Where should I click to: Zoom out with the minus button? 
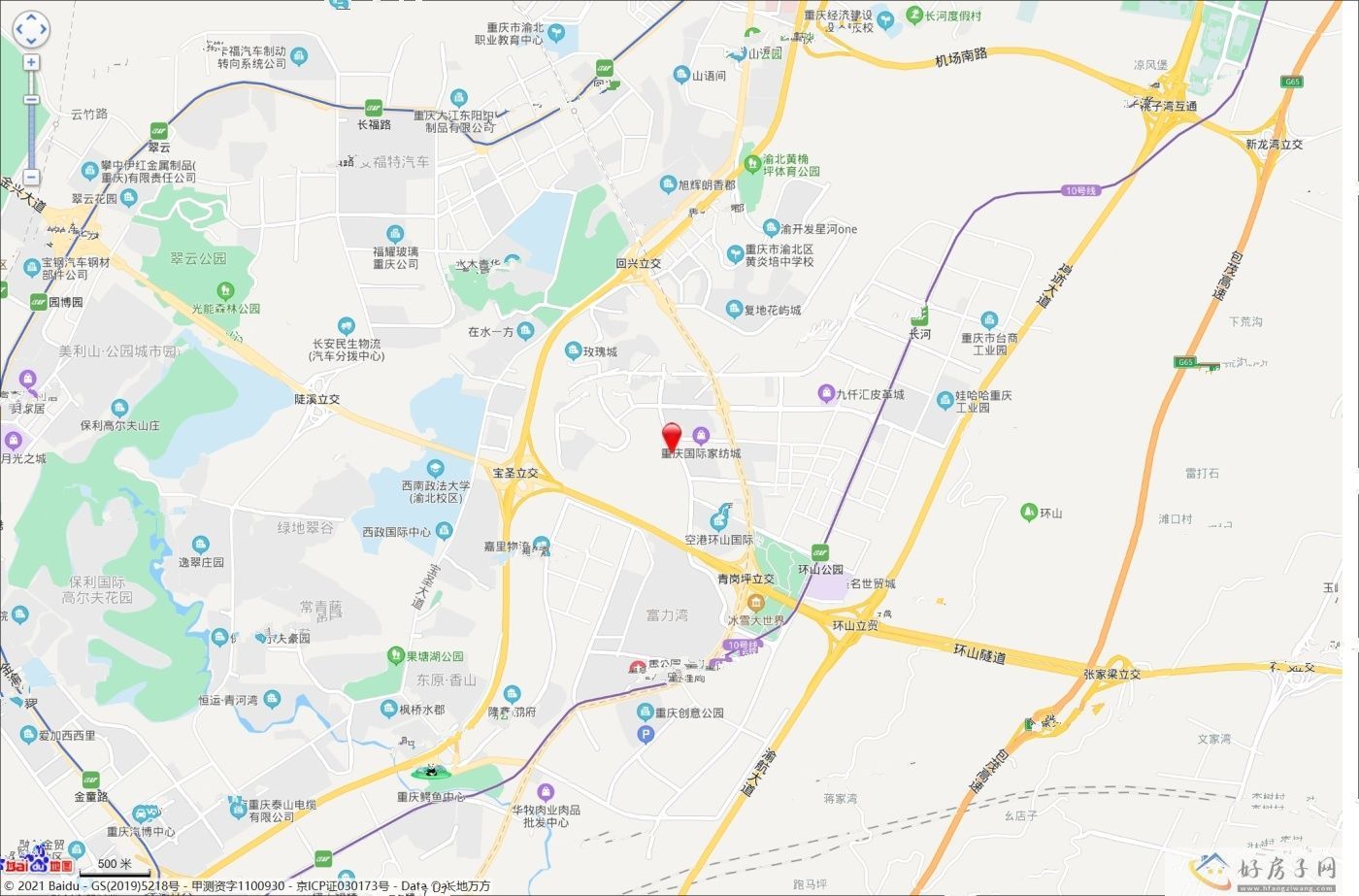31,177
